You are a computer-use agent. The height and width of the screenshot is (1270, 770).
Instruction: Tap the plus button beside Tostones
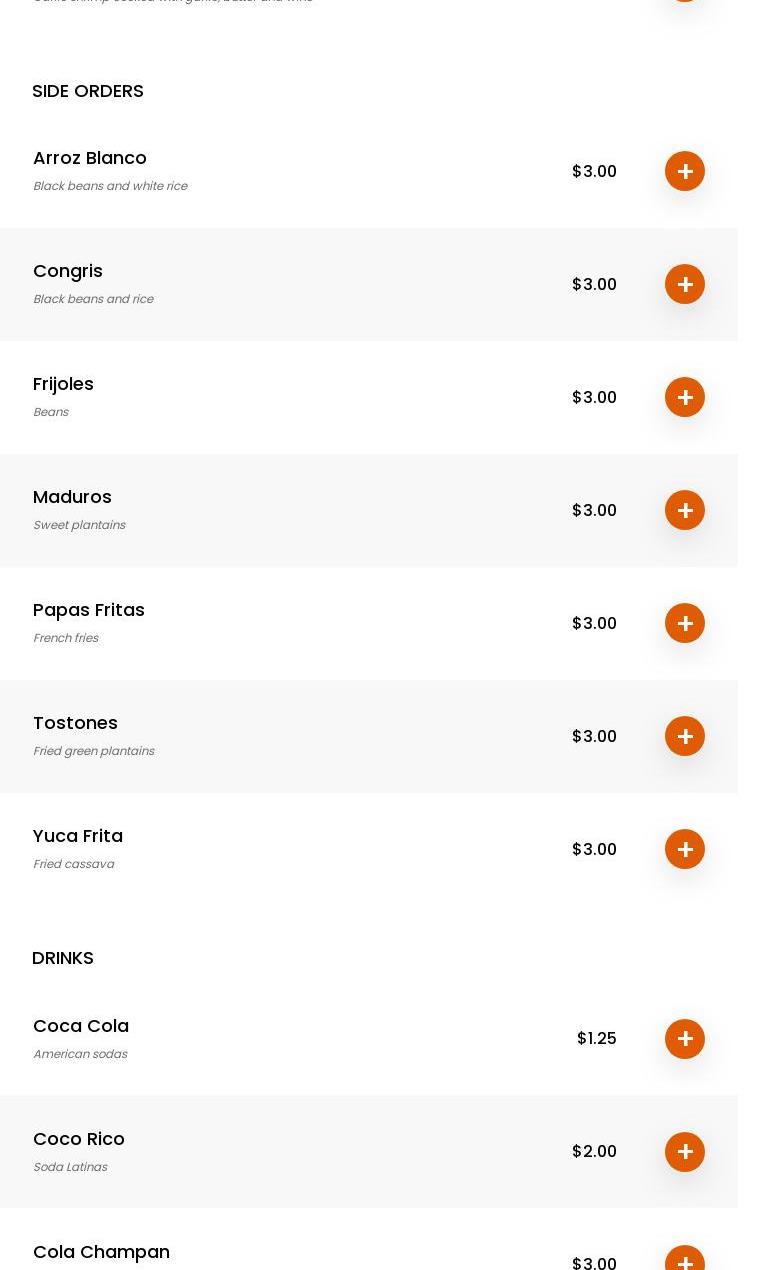coord(685,736)
